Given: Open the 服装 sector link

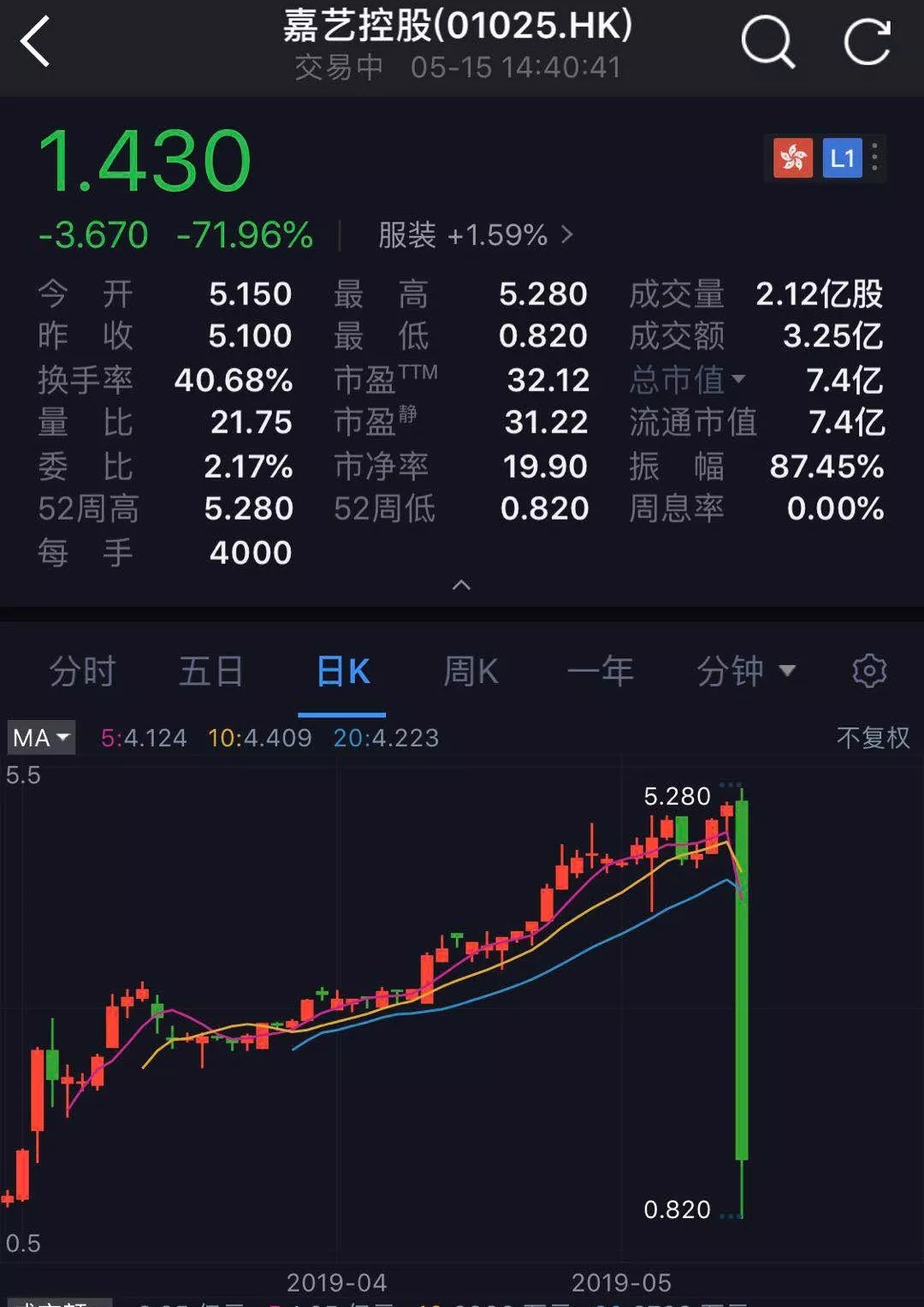Looking at the screenshot, I should point(476,235).
